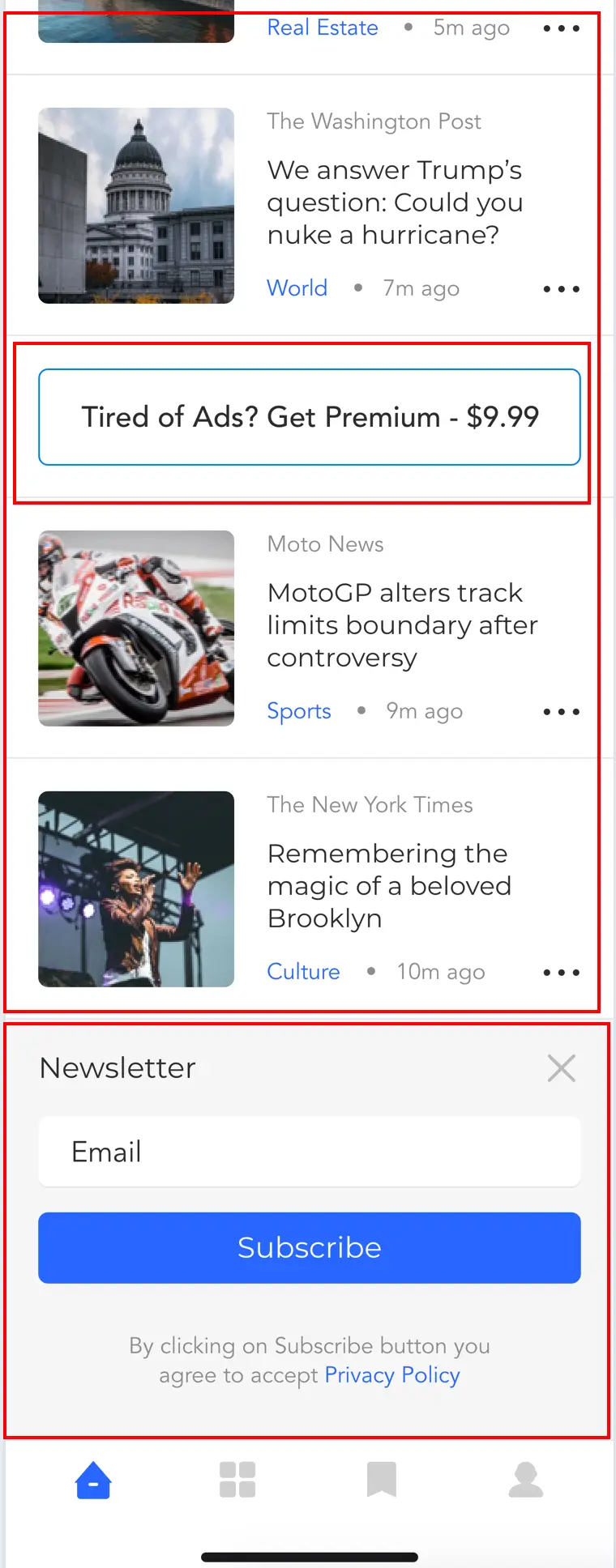Open the bookmarks tab
This screenshot has height=1568, width=616.
pos(382,1480)
